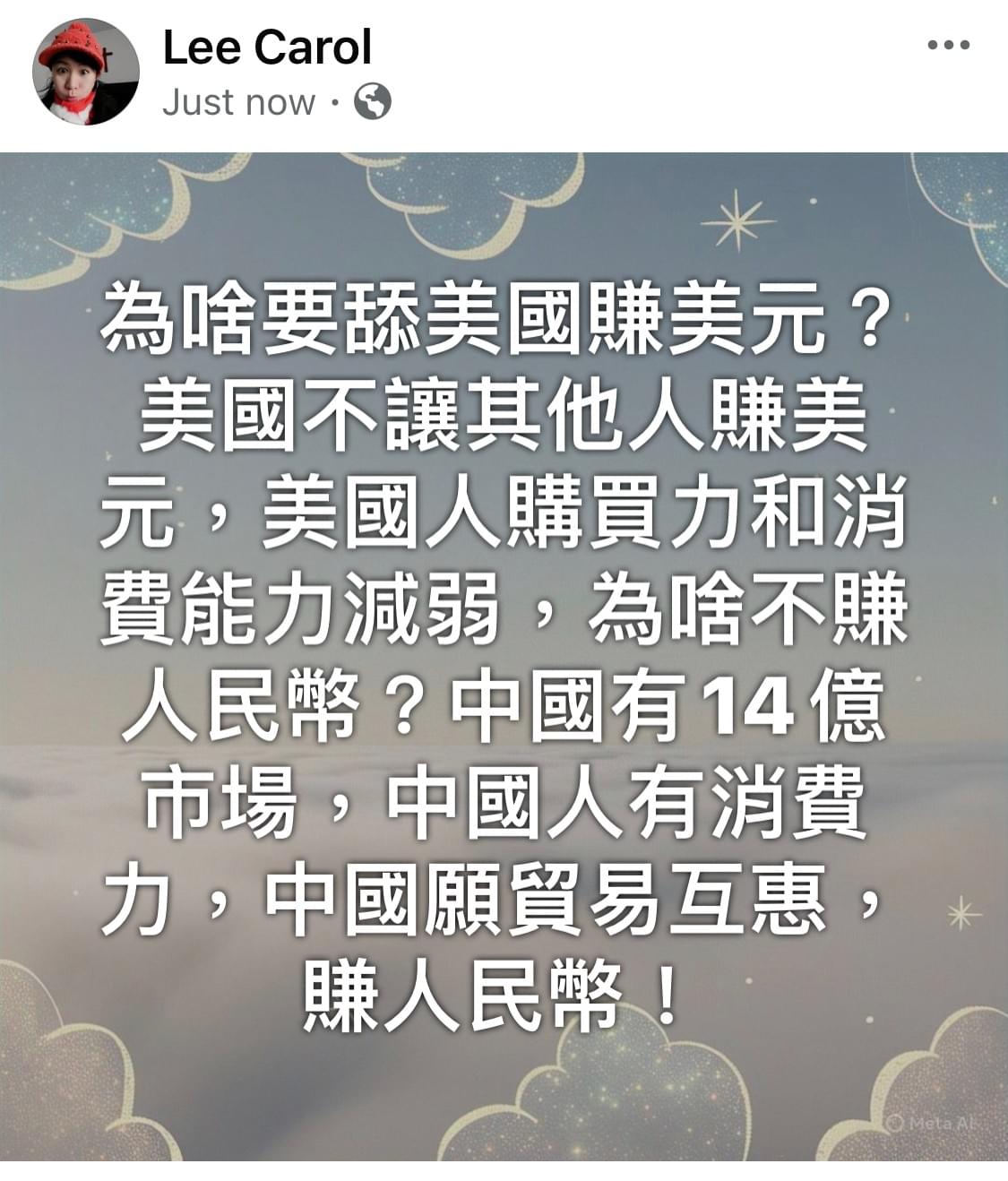Open the post's background text image

(x=504, y=656)
